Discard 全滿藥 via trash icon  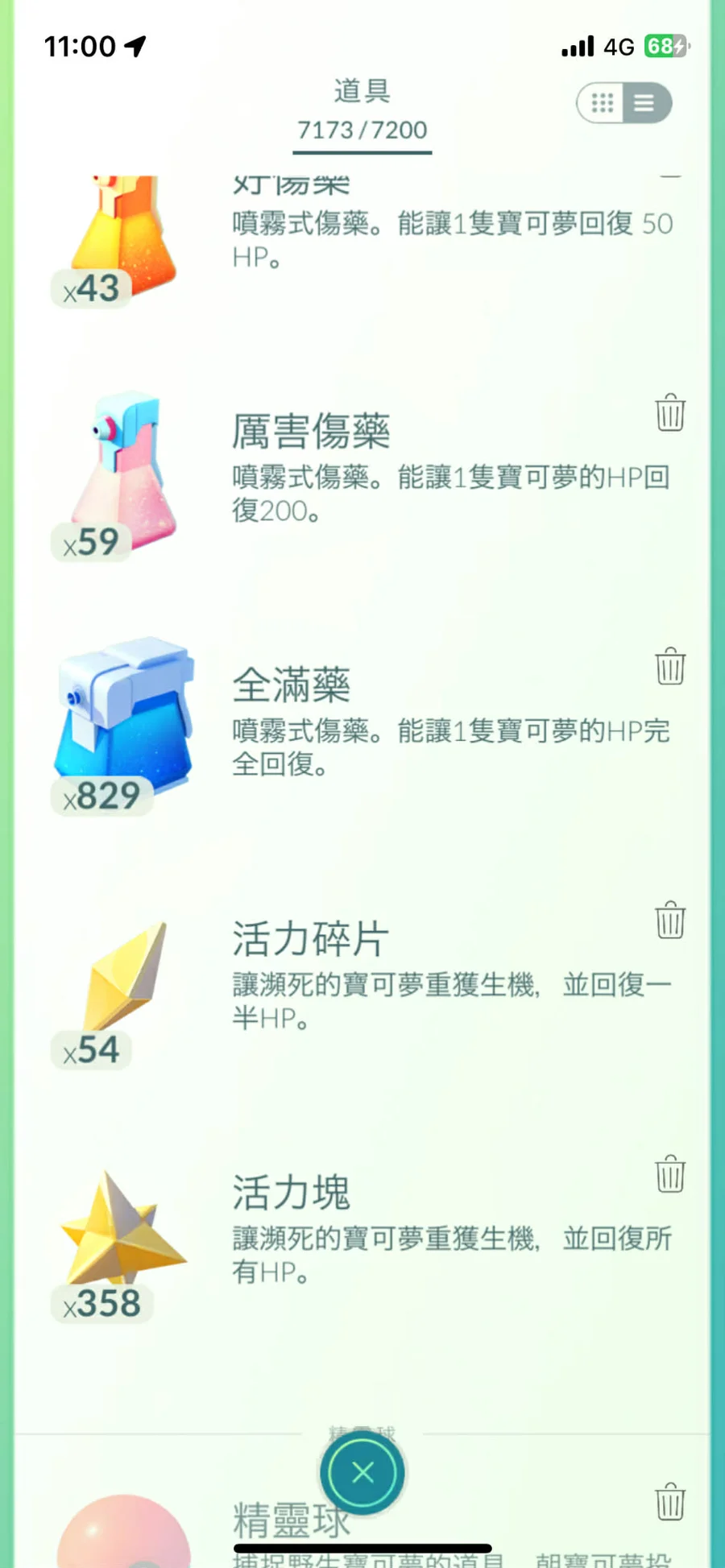[669, 667]
